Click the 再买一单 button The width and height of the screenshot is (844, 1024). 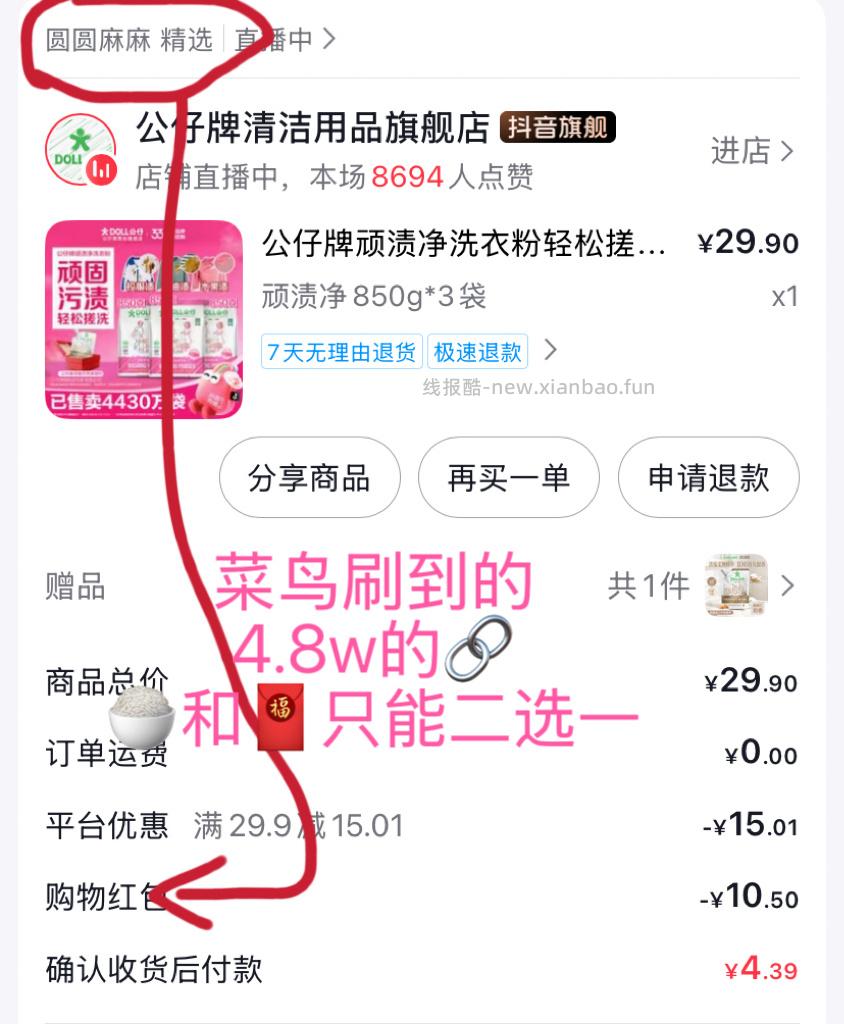pyautogui.click(x=508, y=478)
